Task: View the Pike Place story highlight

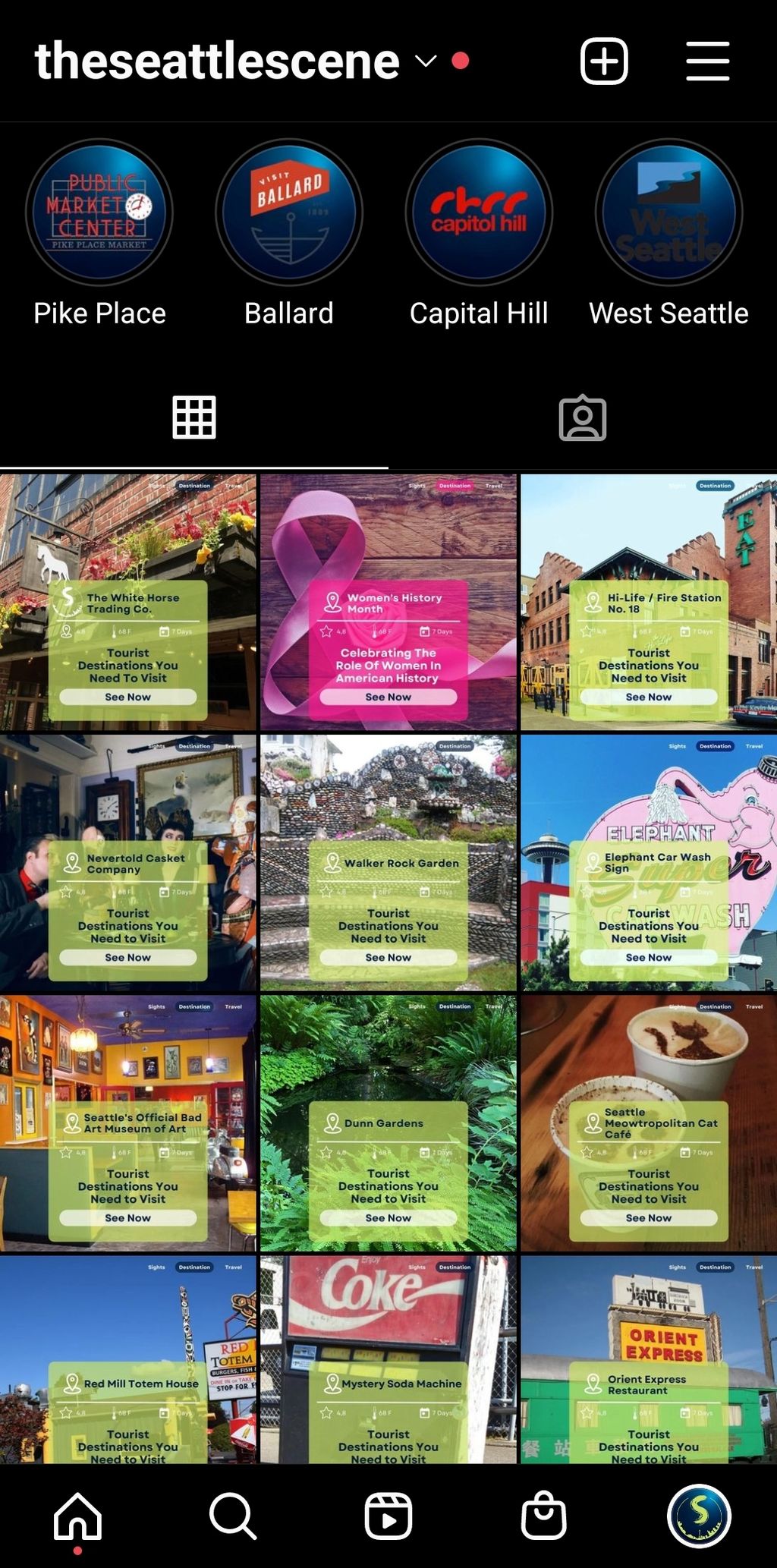Action: (99, 213)
